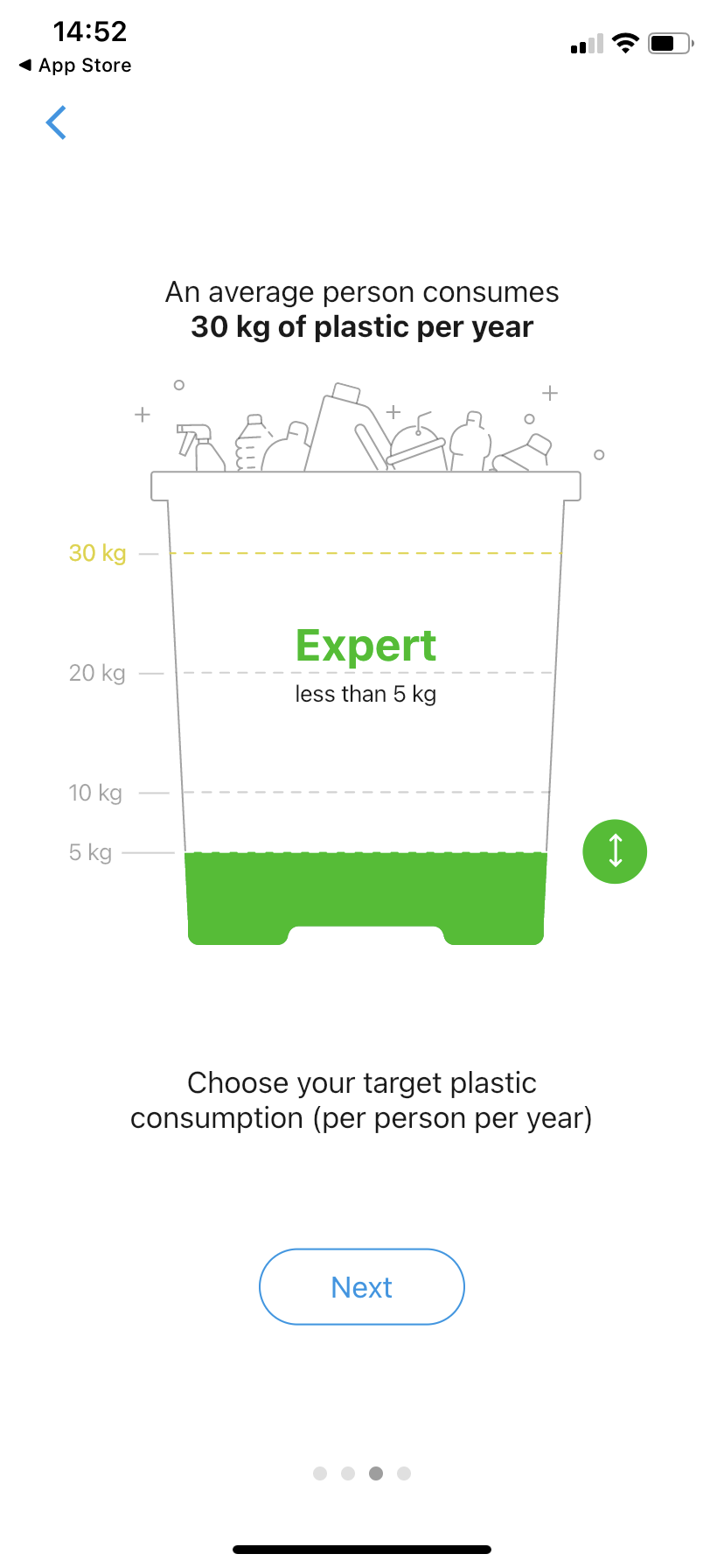Return to App Store via status bar
This screenshot has width=724, height=1568.
click(75, 66)
